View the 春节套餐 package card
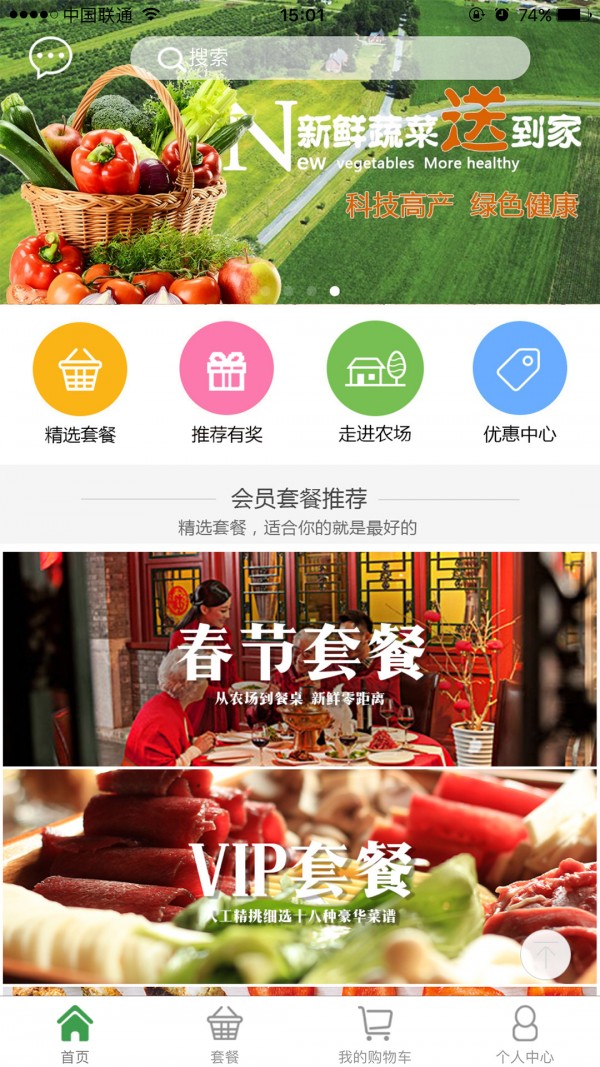The height and width of the screenshot is (1067, 600). point(300,658)
